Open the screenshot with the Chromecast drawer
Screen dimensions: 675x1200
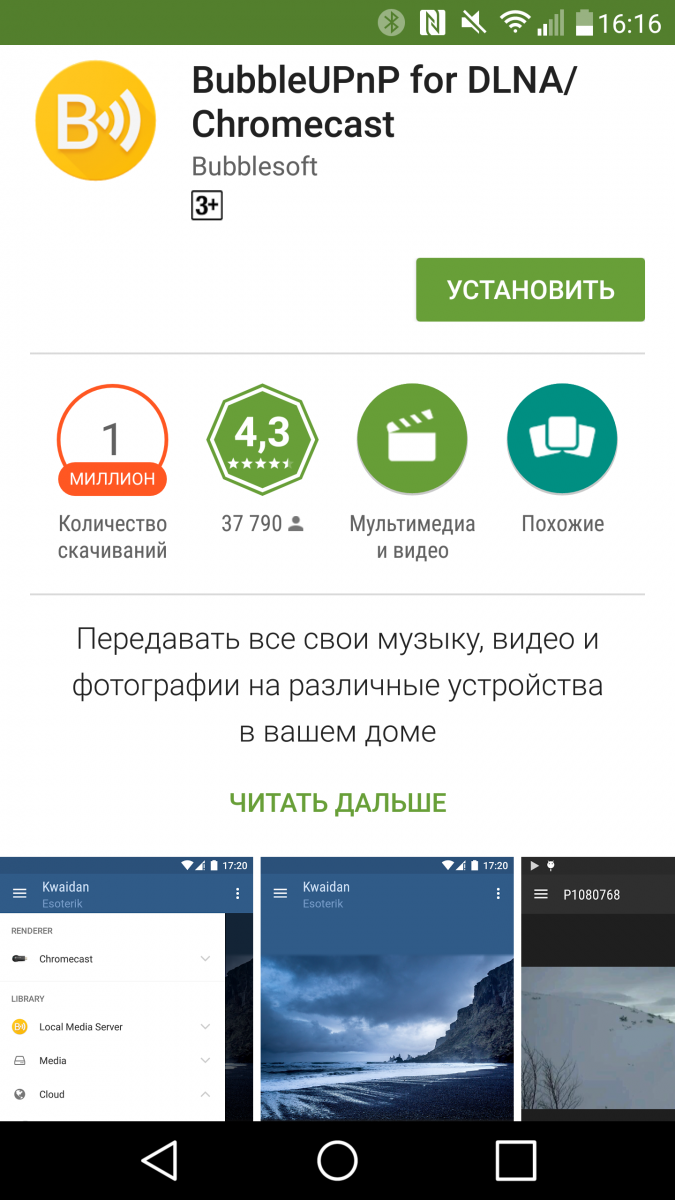pyautogui.click(x=126, y=988)
